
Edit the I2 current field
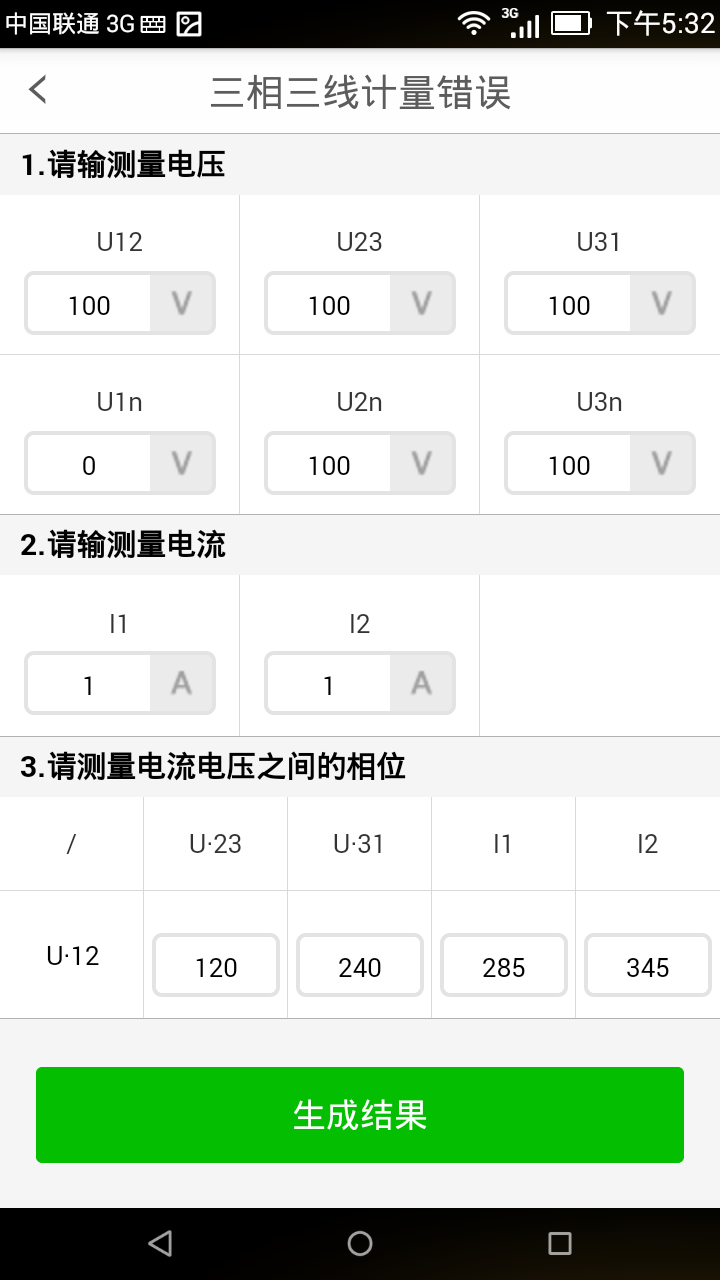[329, 684]
